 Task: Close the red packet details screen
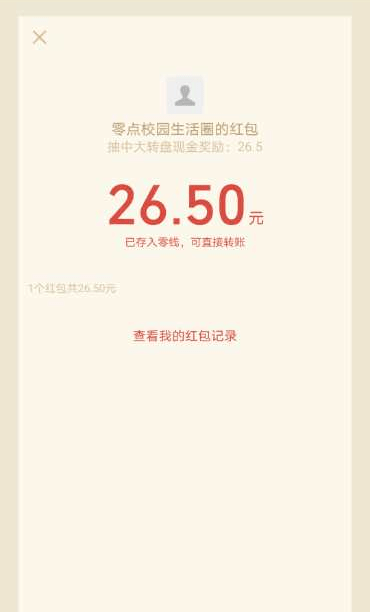(x=39, y=38)
